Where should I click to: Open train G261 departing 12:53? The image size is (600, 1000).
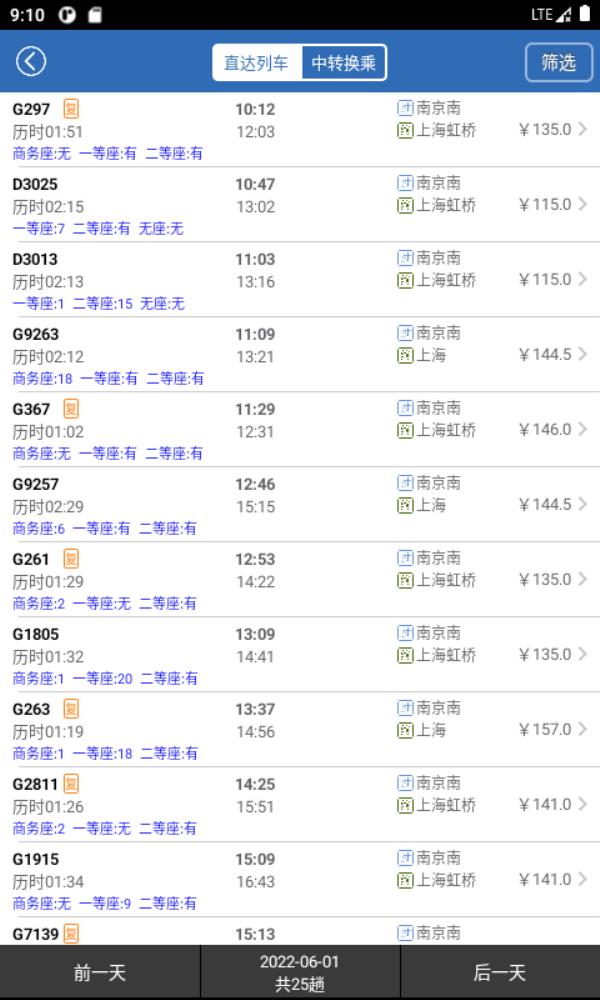(300, 580)
